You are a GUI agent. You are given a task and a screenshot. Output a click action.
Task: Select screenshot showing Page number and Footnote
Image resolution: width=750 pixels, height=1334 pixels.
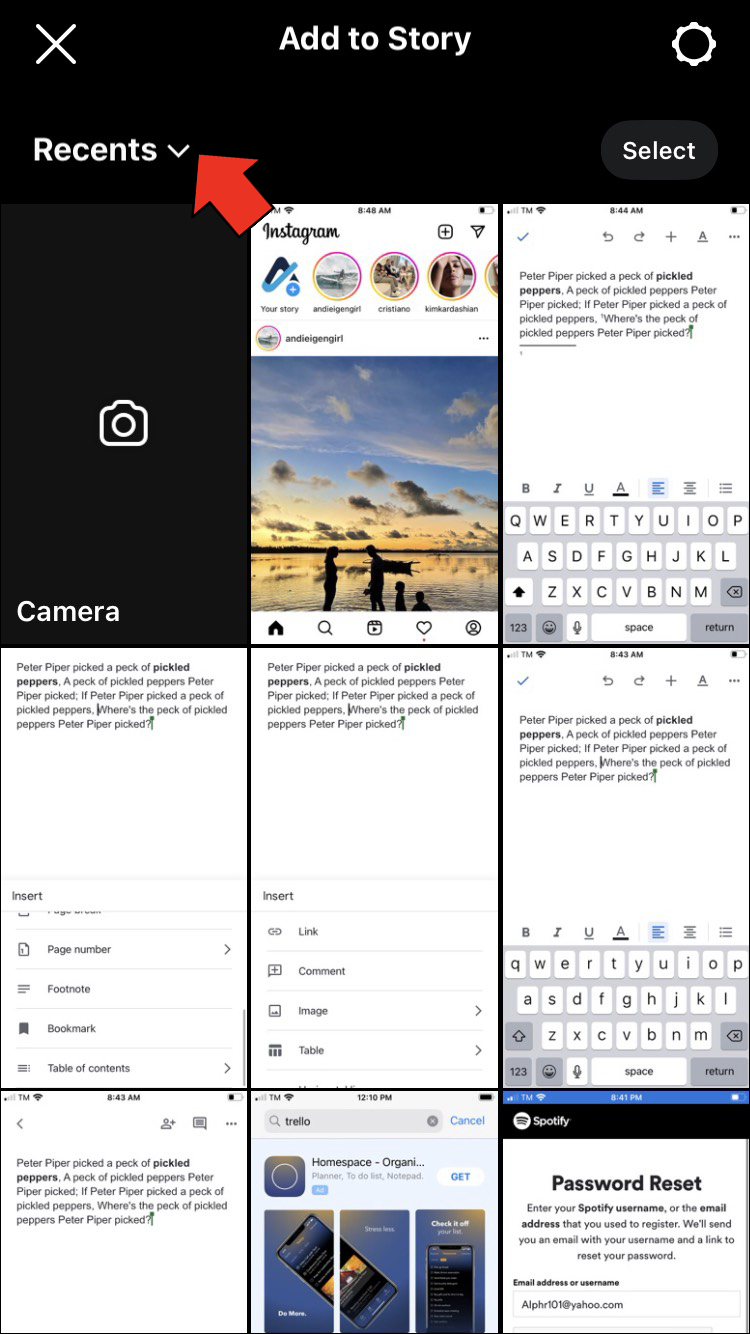point(123,867)
